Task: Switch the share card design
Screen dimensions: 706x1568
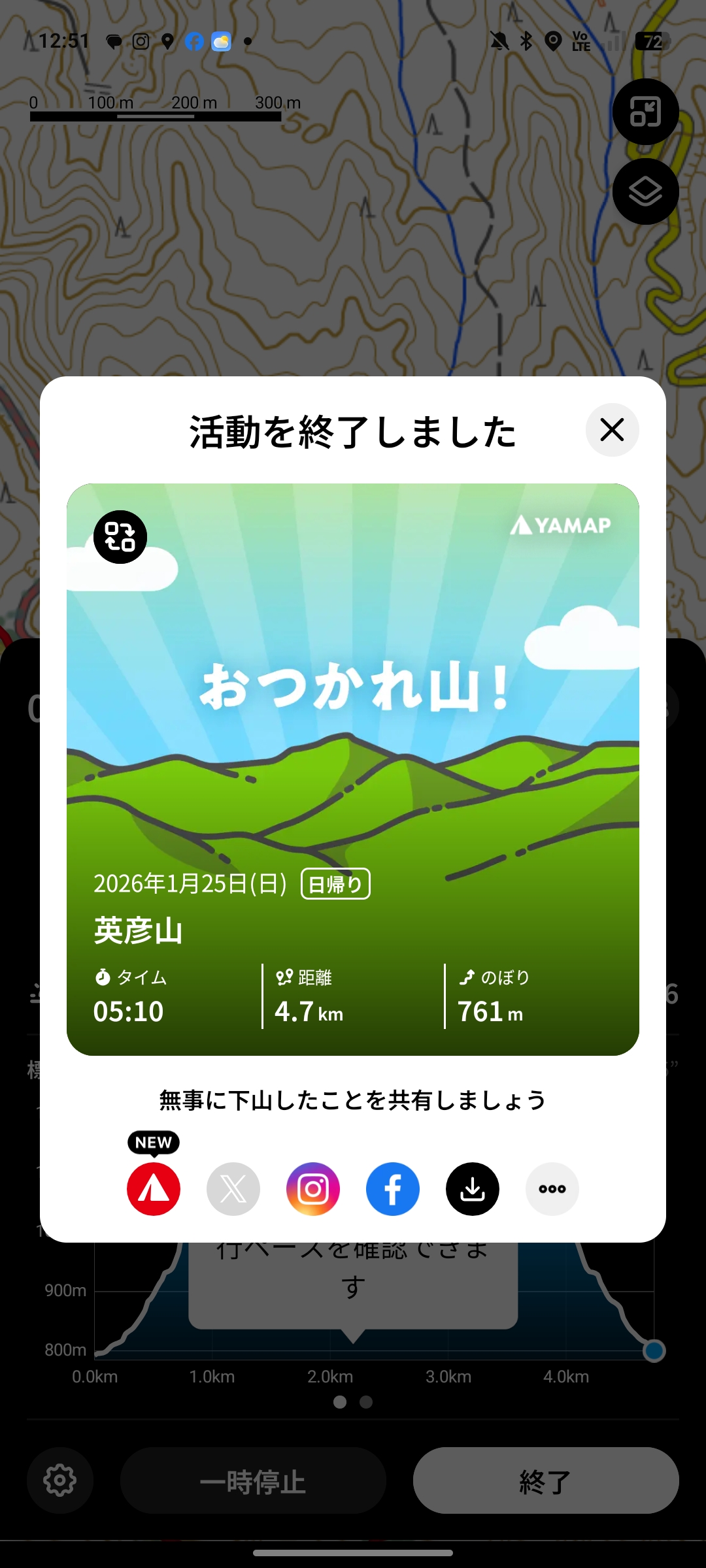Action: (x=120, y=537)
